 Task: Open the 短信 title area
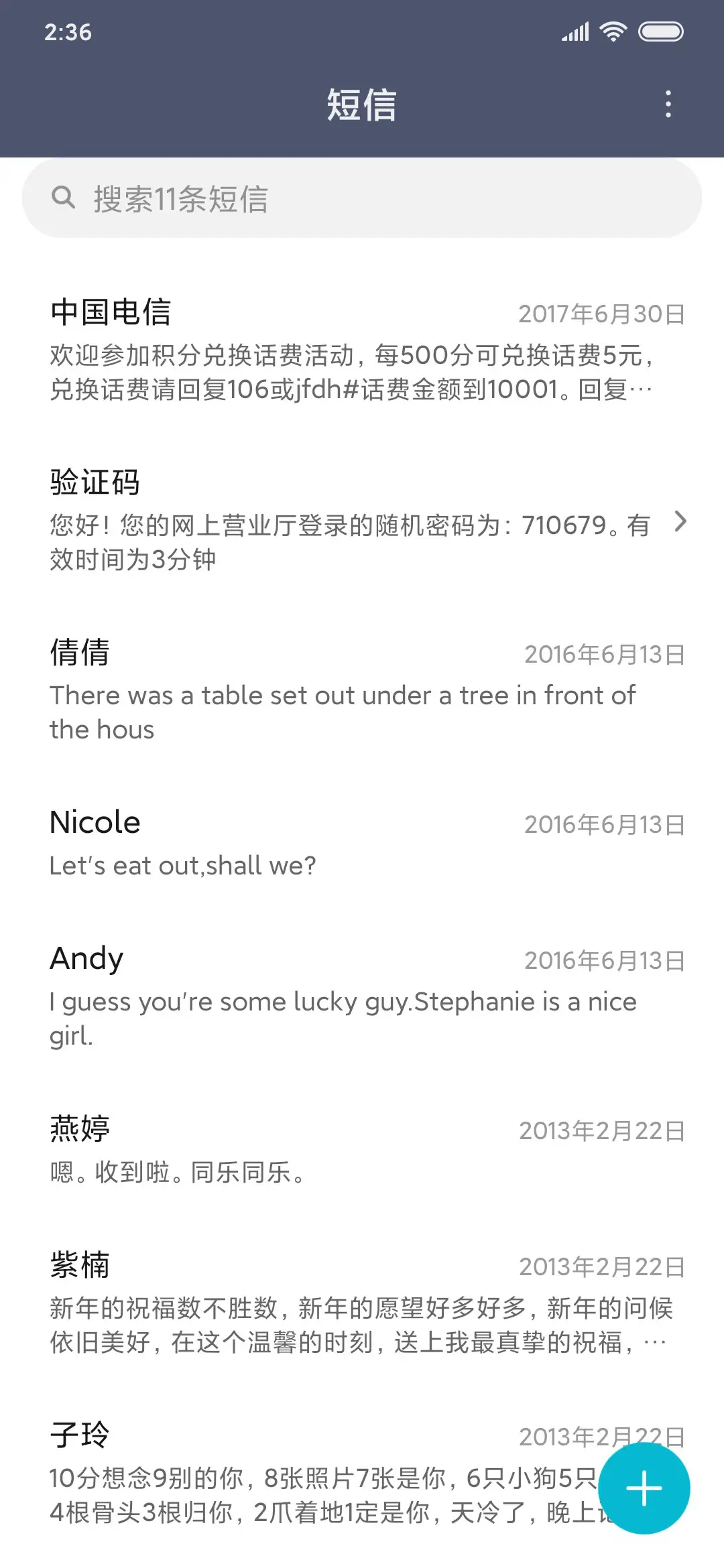tap(362, 106)
